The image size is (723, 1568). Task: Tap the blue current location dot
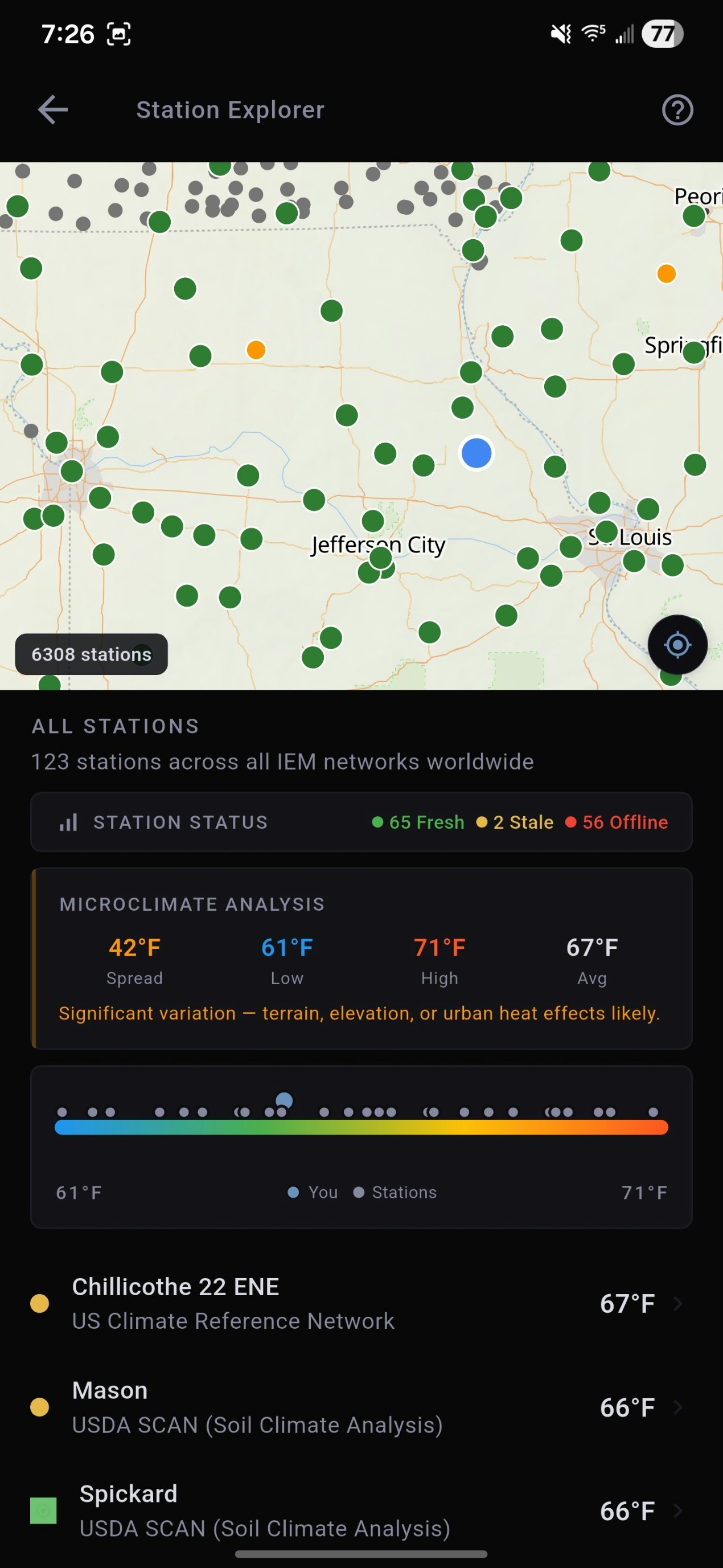pyautogui.click(x=476, y=453)
